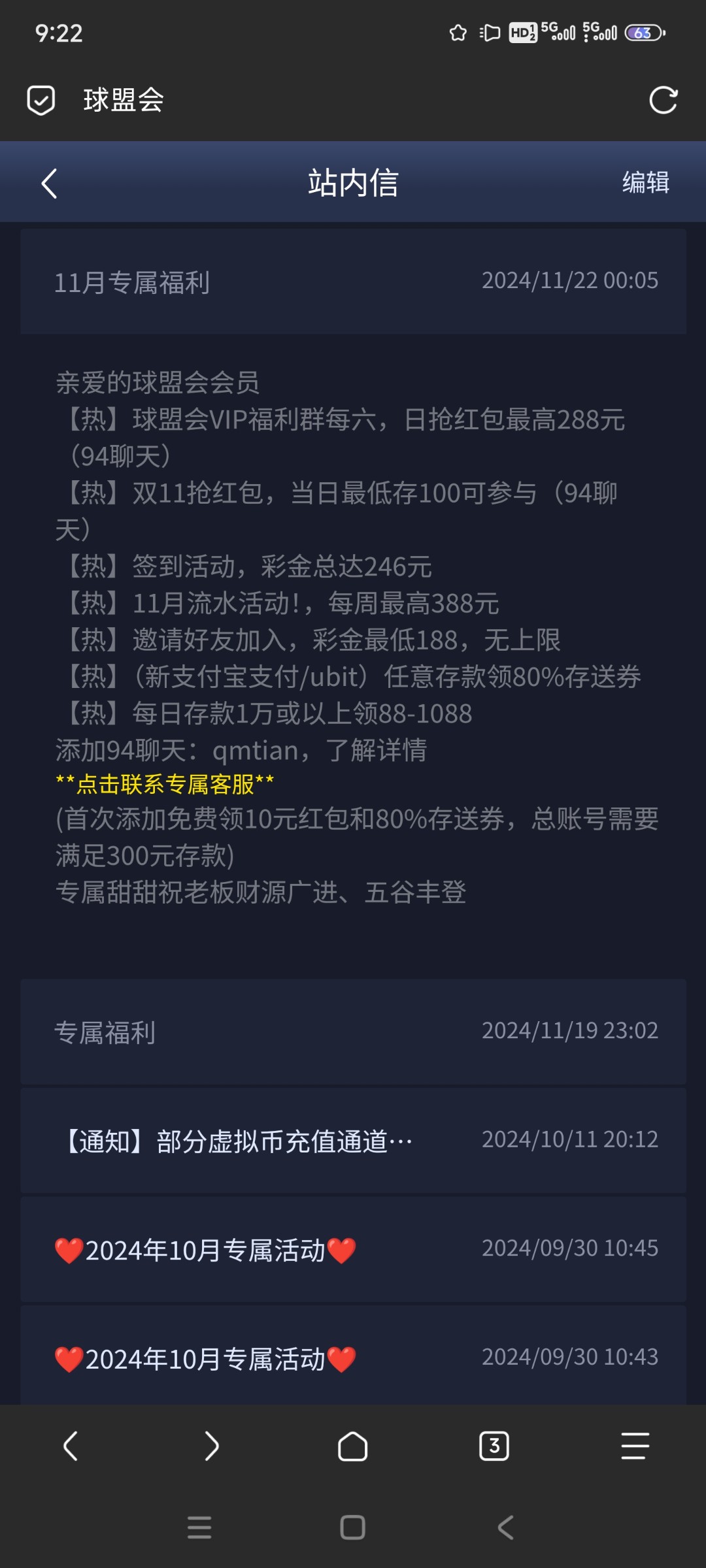Screen dimensions: 706x1568
Task: Open the 2024年10月专属活动 message from 10:45
Action: point(353,1249)
